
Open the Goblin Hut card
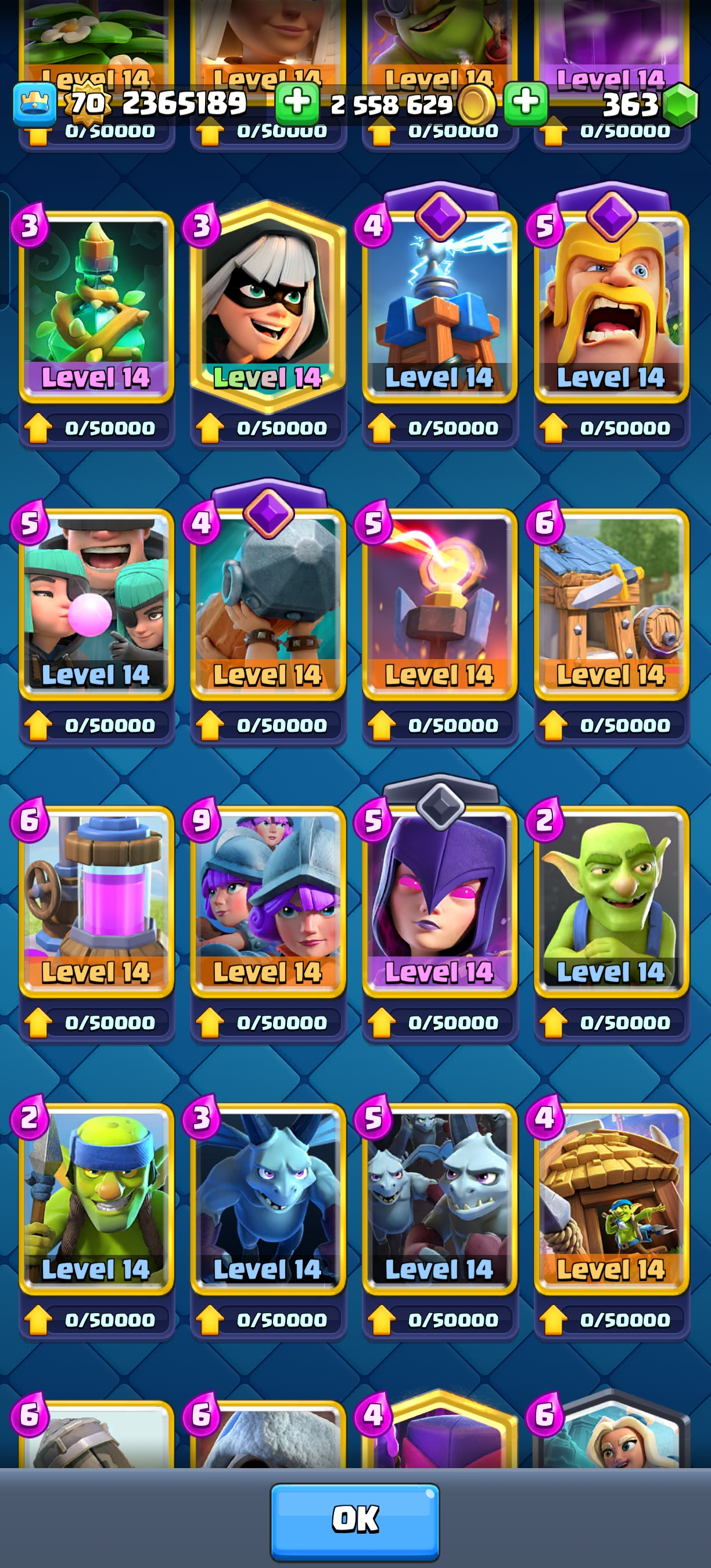(x=611, y=1197)
